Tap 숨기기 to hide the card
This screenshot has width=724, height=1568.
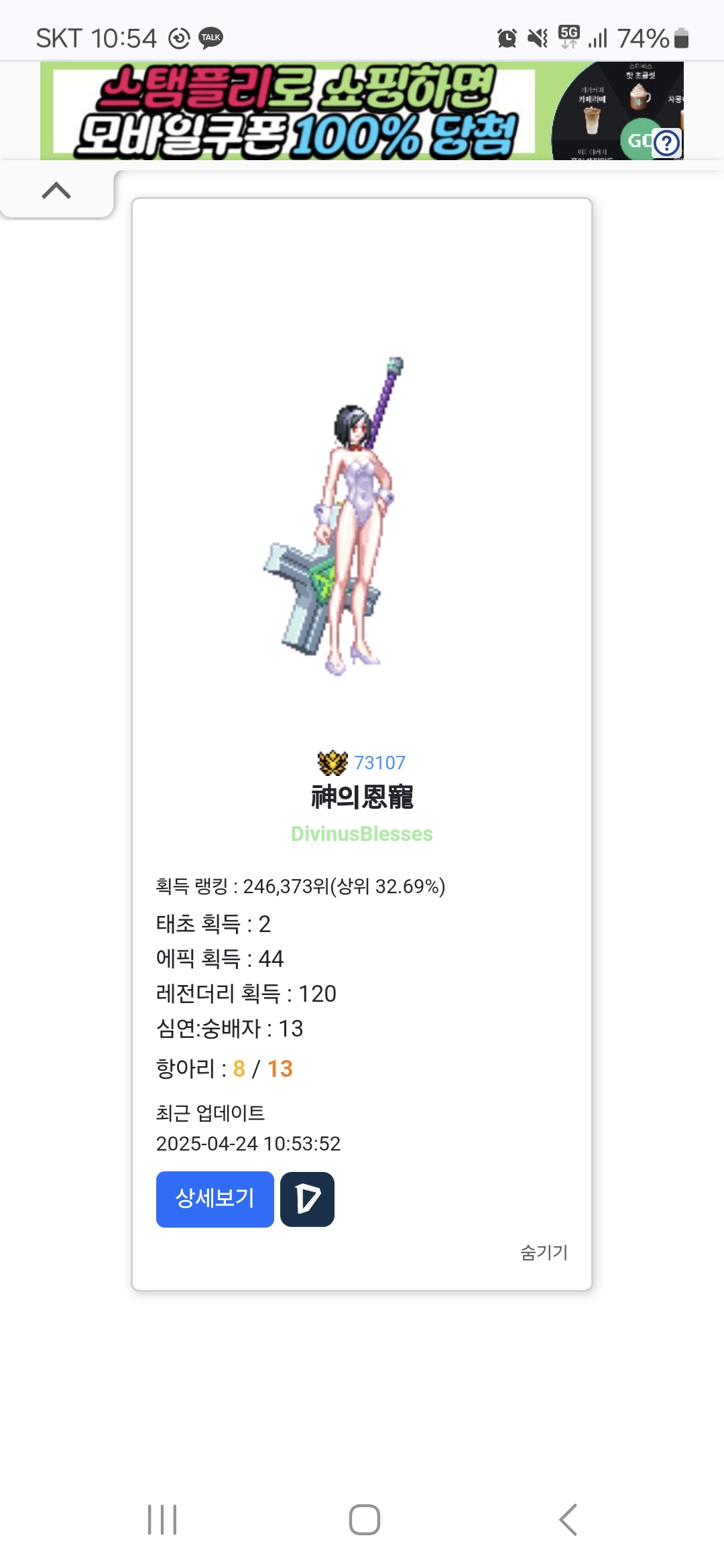[544, 1252]
